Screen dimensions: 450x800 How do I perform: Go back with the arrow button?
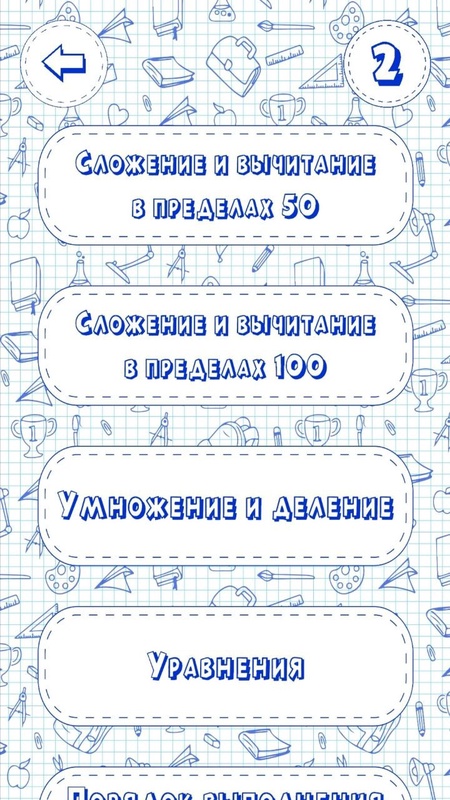(64, 62)
